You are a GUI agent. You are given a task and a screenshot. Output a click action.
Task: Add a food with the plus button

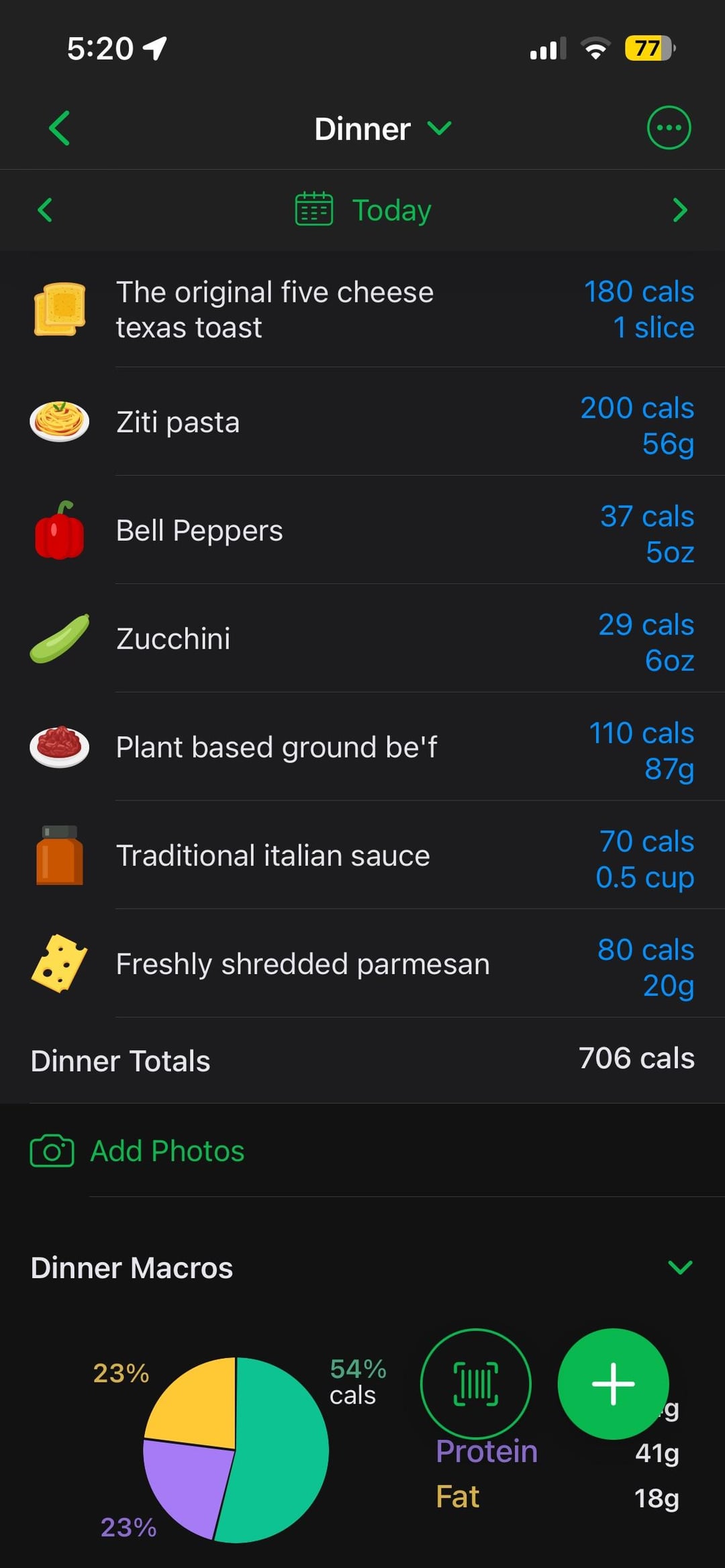pos(613,1383)
